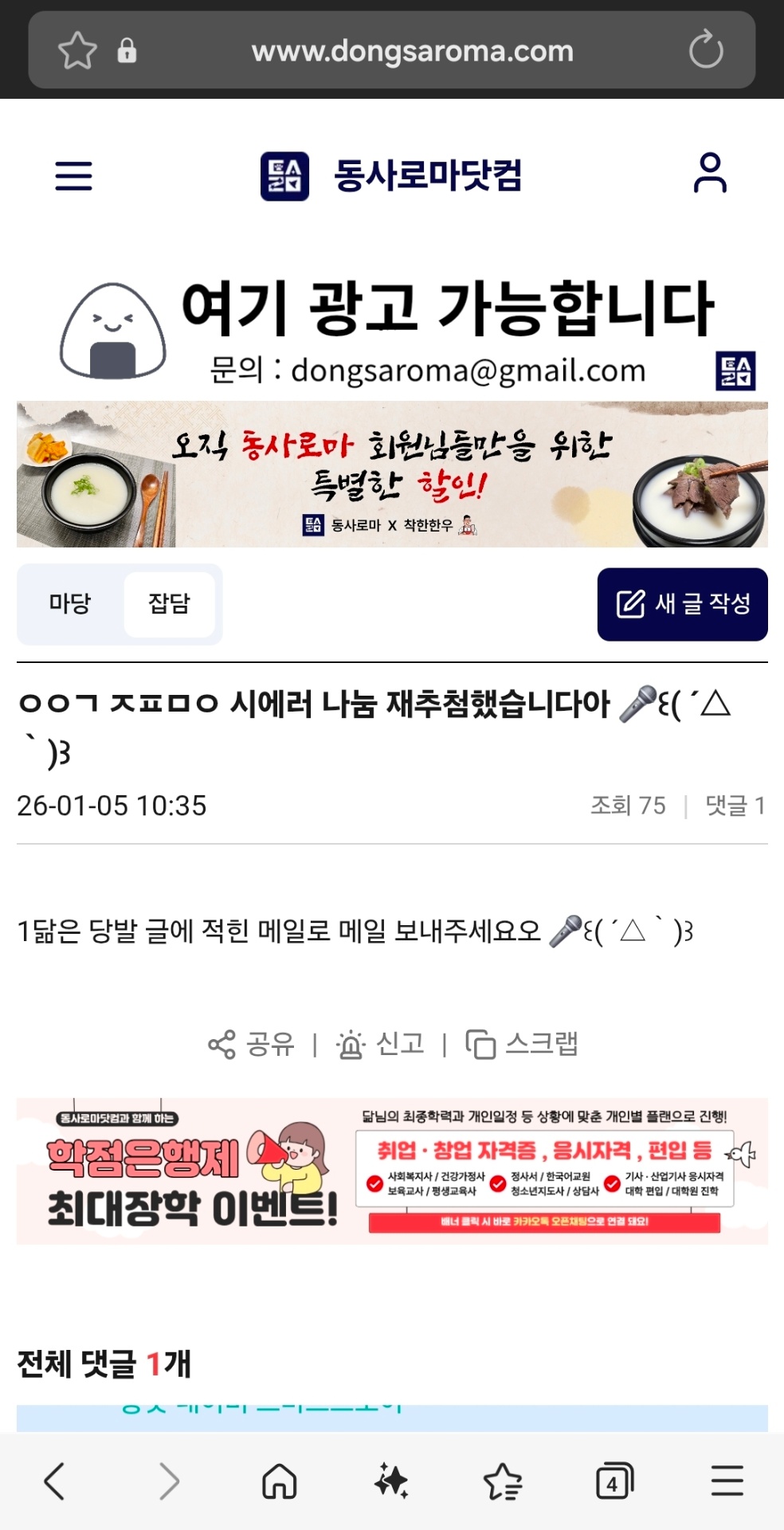Go to the 동사로마닷컴 home logo
The image size is (784, 1530).
tap(392, 176)
